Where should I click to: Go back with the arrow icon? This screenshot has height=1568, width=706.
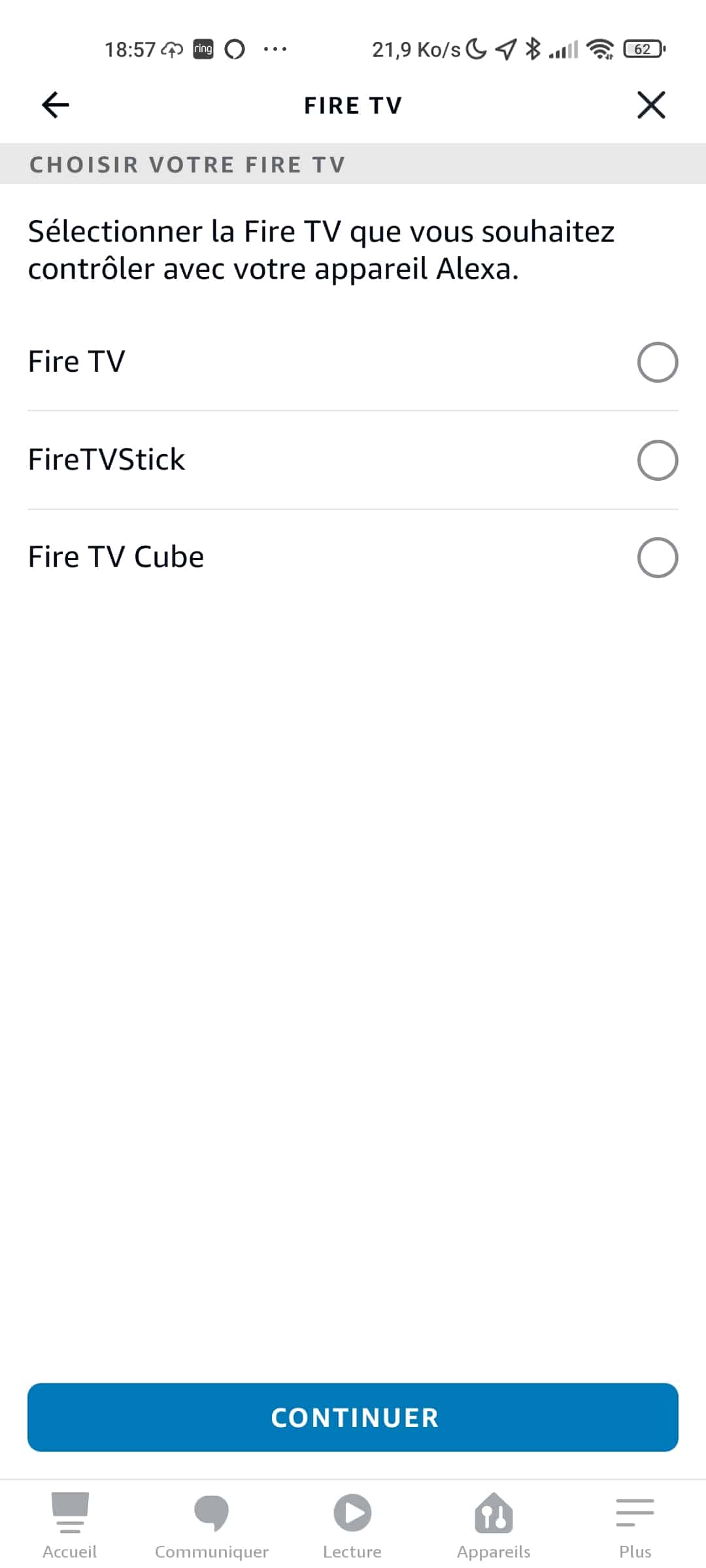tap(55, 105)
